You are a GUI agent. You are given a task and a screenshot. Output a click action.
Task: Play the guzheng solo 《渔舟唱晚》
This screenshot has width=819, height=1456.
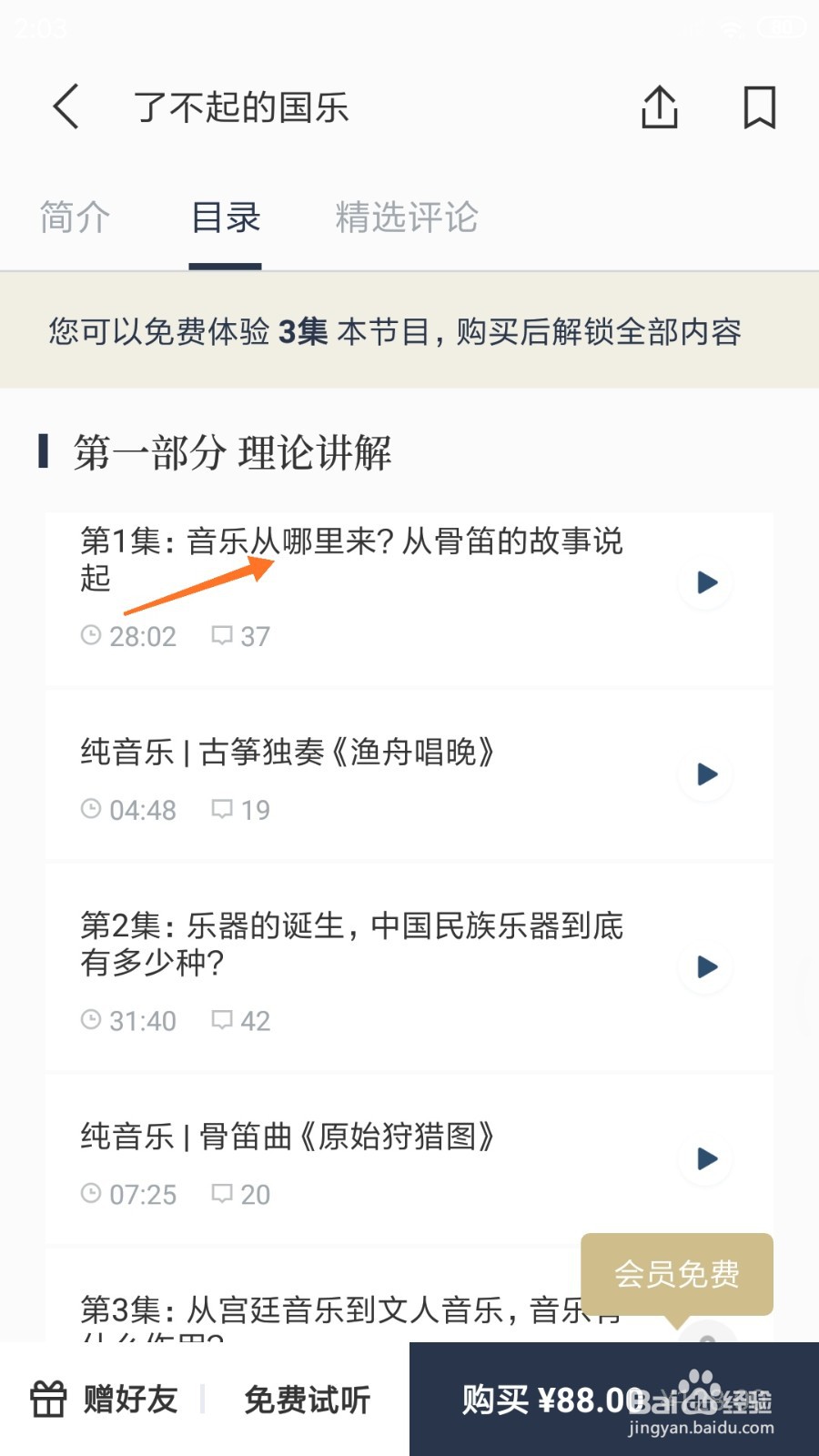click(705, 775)
